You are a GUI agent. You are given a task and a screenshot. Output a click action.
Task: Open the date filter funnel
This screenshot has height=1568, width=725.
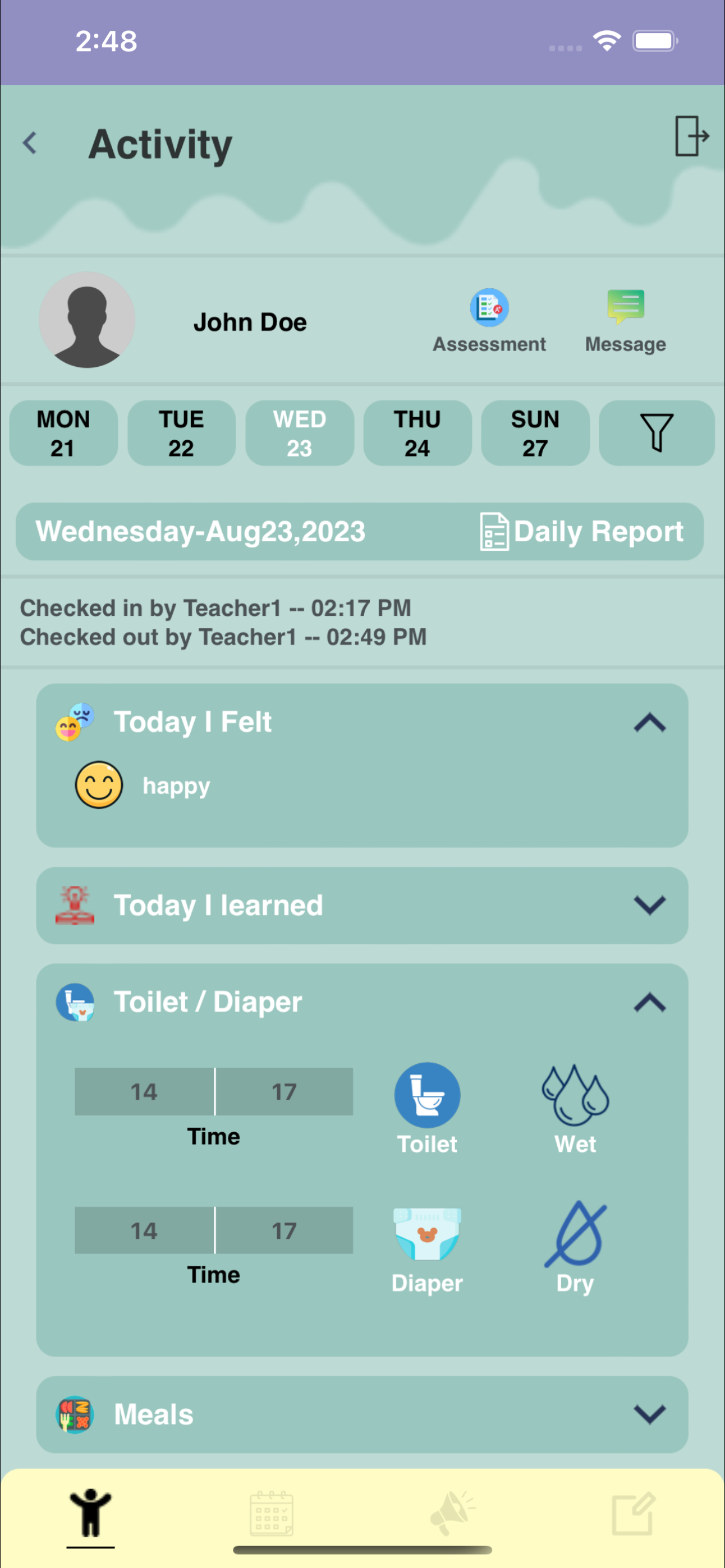click(x=656, y=433)
